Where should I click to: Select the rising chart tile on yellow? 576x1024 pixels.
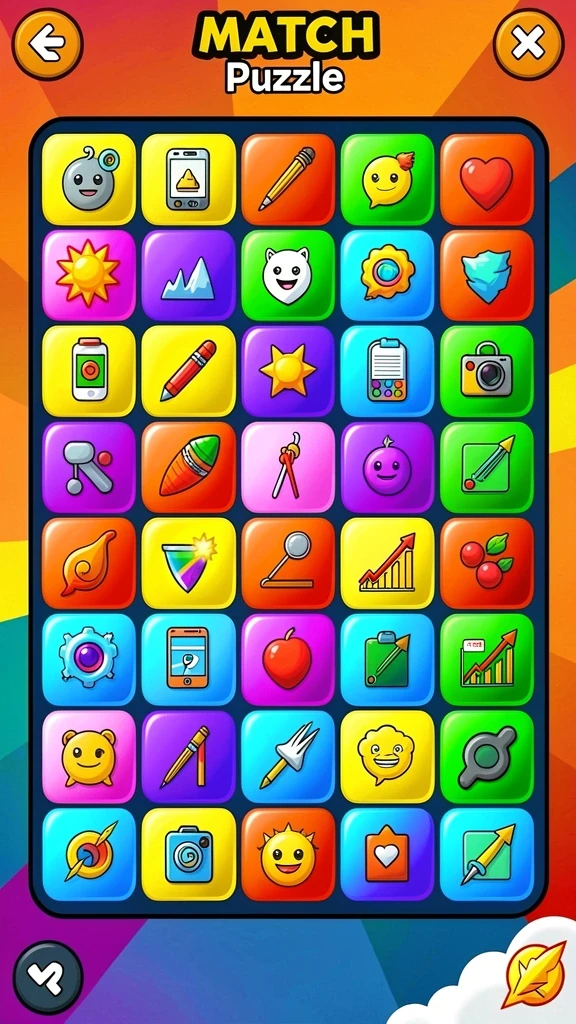click(387, 563)
